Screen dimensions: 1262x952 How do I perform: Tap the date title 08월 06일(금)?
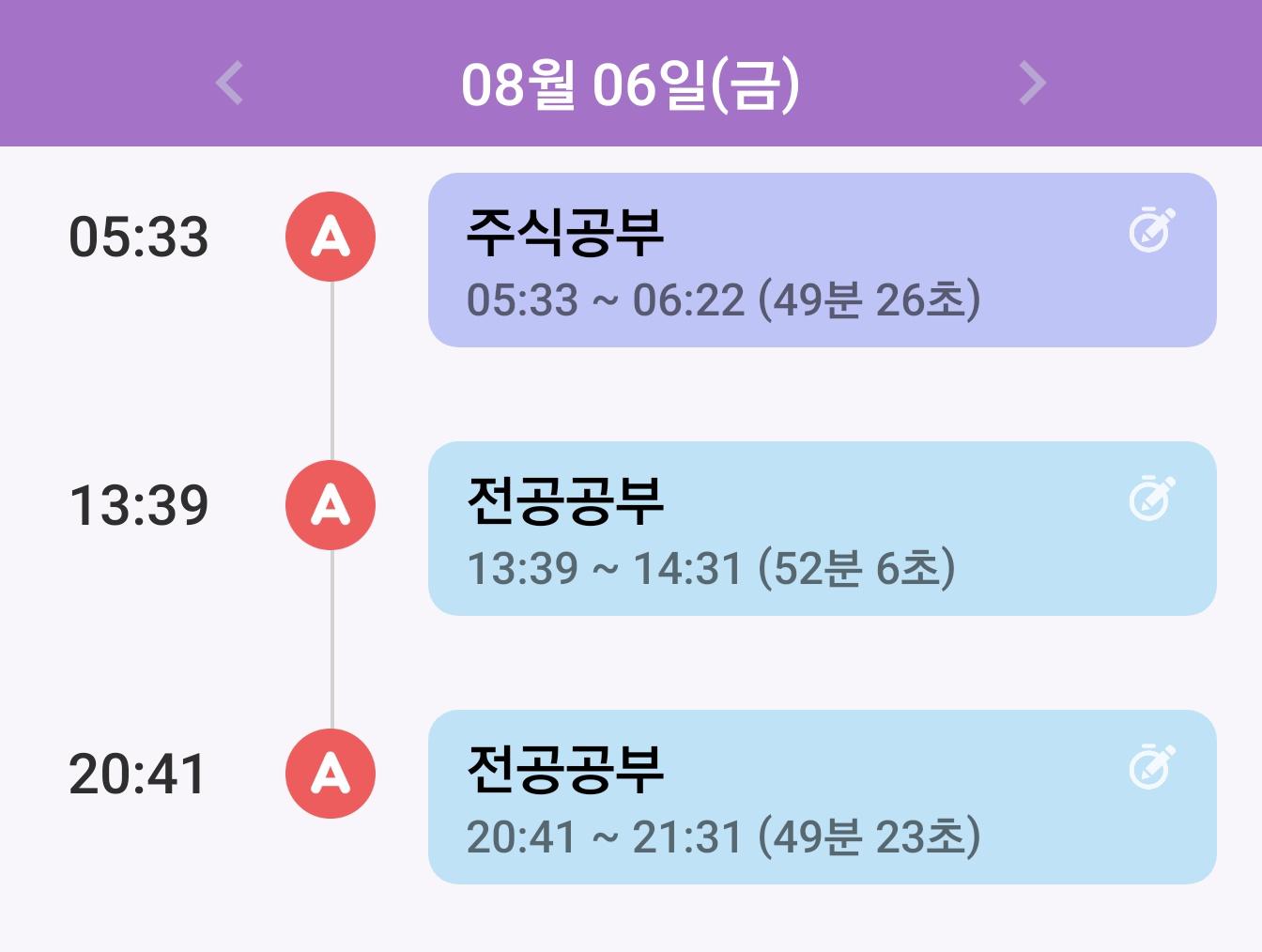coord(630,84)
